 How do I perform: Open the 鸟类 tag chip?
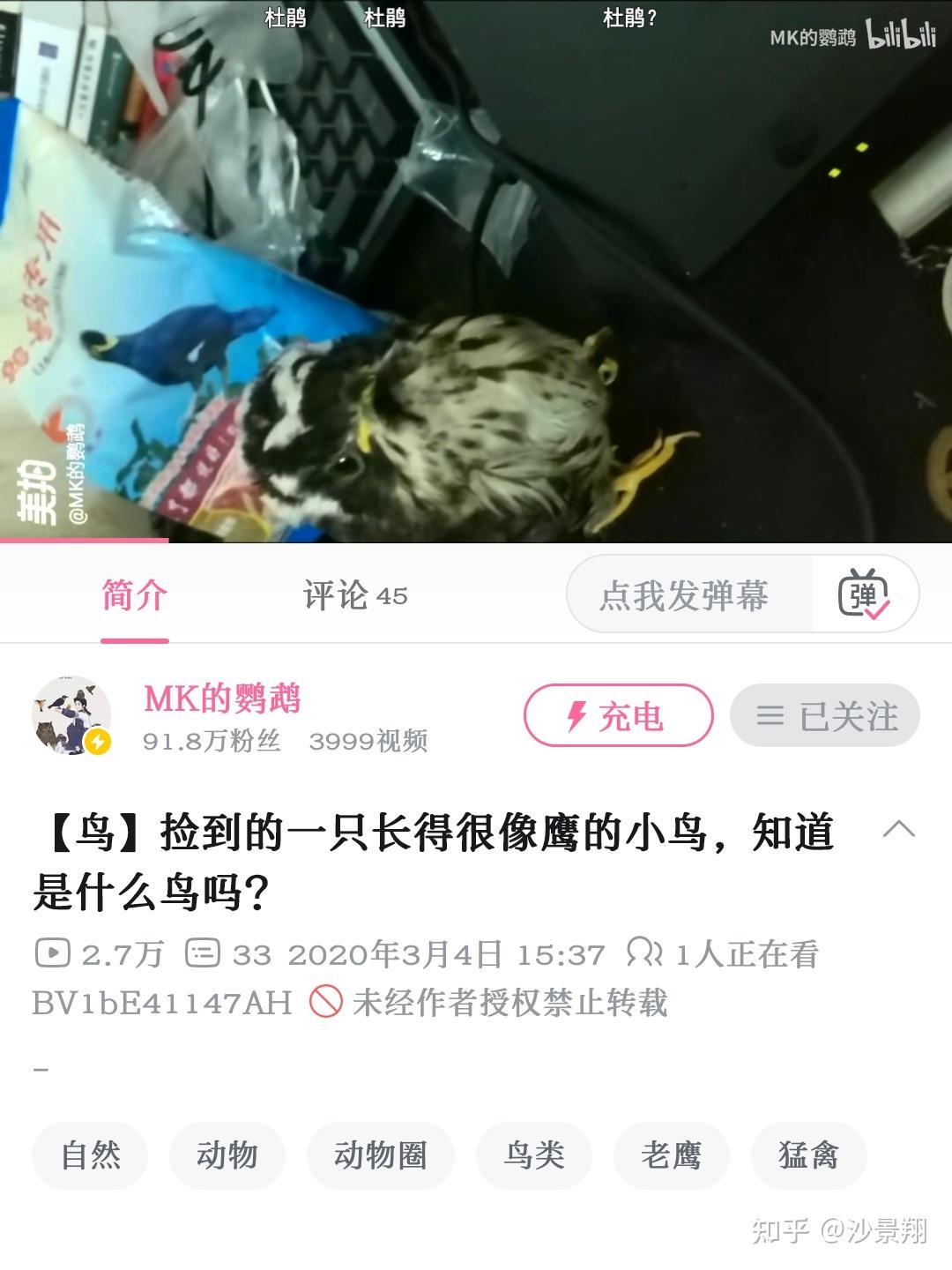click(x=533, y=1154)
